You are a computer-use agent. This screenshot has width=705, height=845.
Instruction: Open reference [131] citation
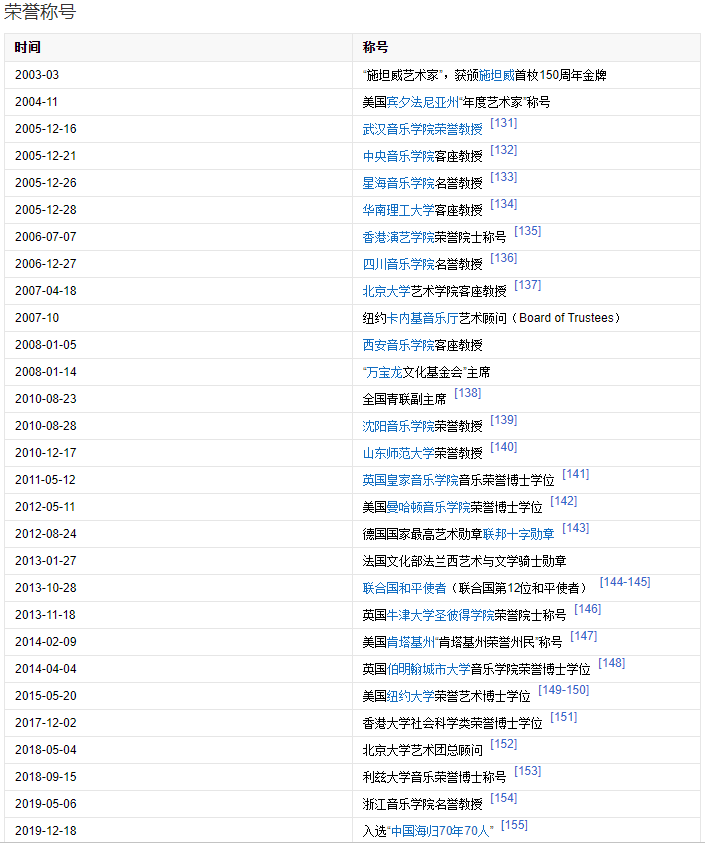(x=504, y=123)
